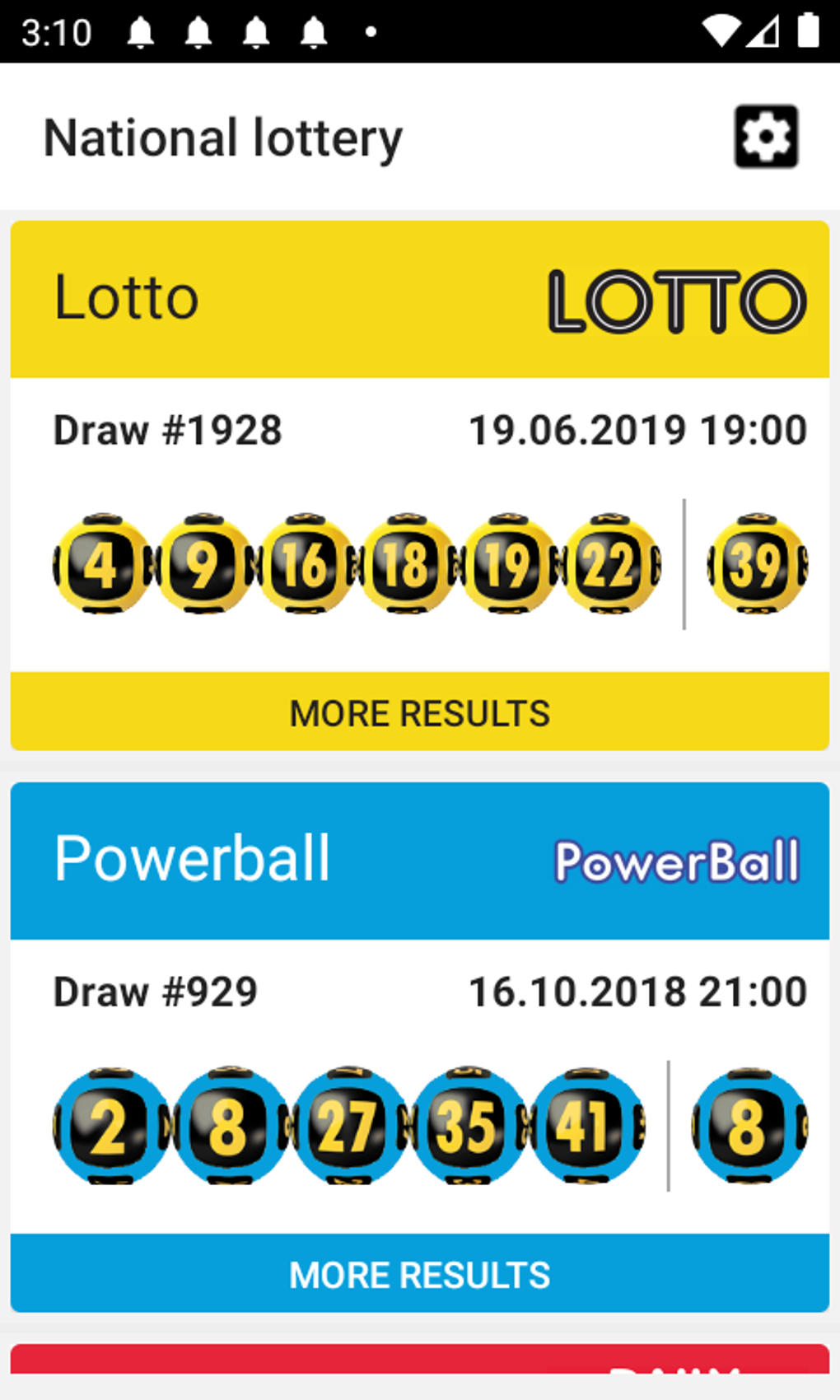Open the Powerball draw #929 details
The height and width of the screenshot is (1400, 840).
(x=155, y=992)
